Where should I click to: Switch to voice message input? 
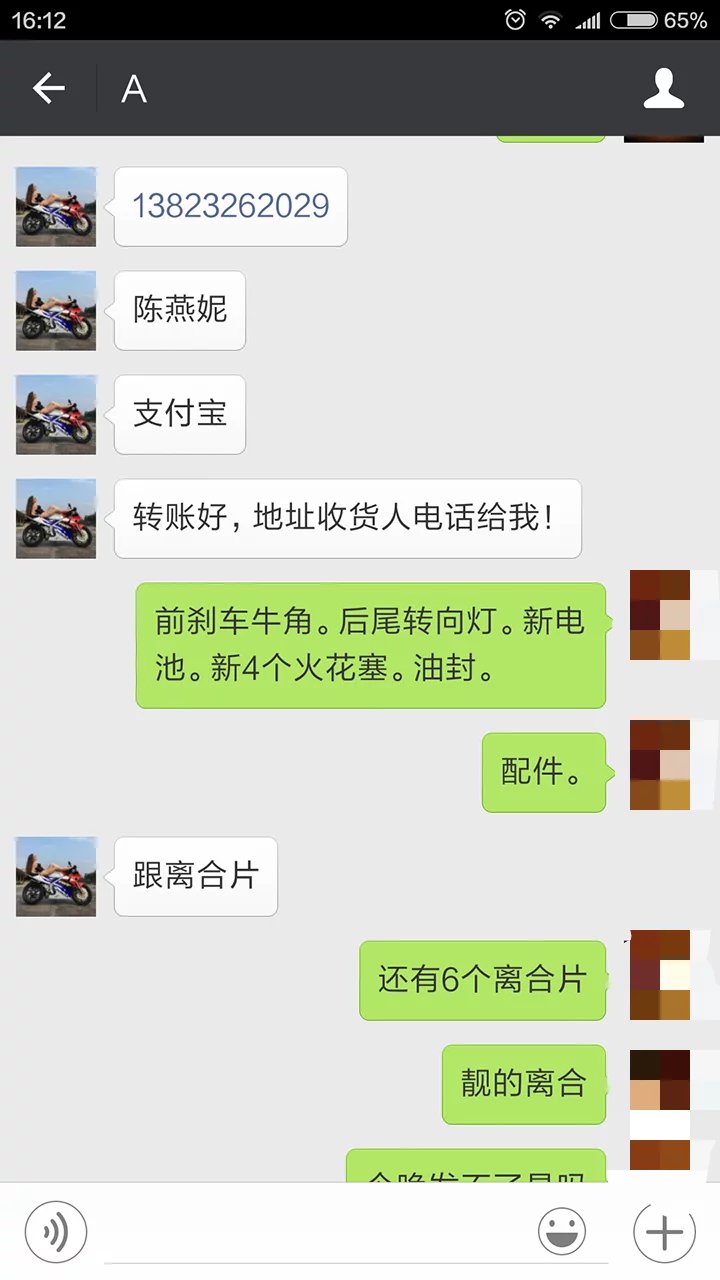tap(56, 1231)
